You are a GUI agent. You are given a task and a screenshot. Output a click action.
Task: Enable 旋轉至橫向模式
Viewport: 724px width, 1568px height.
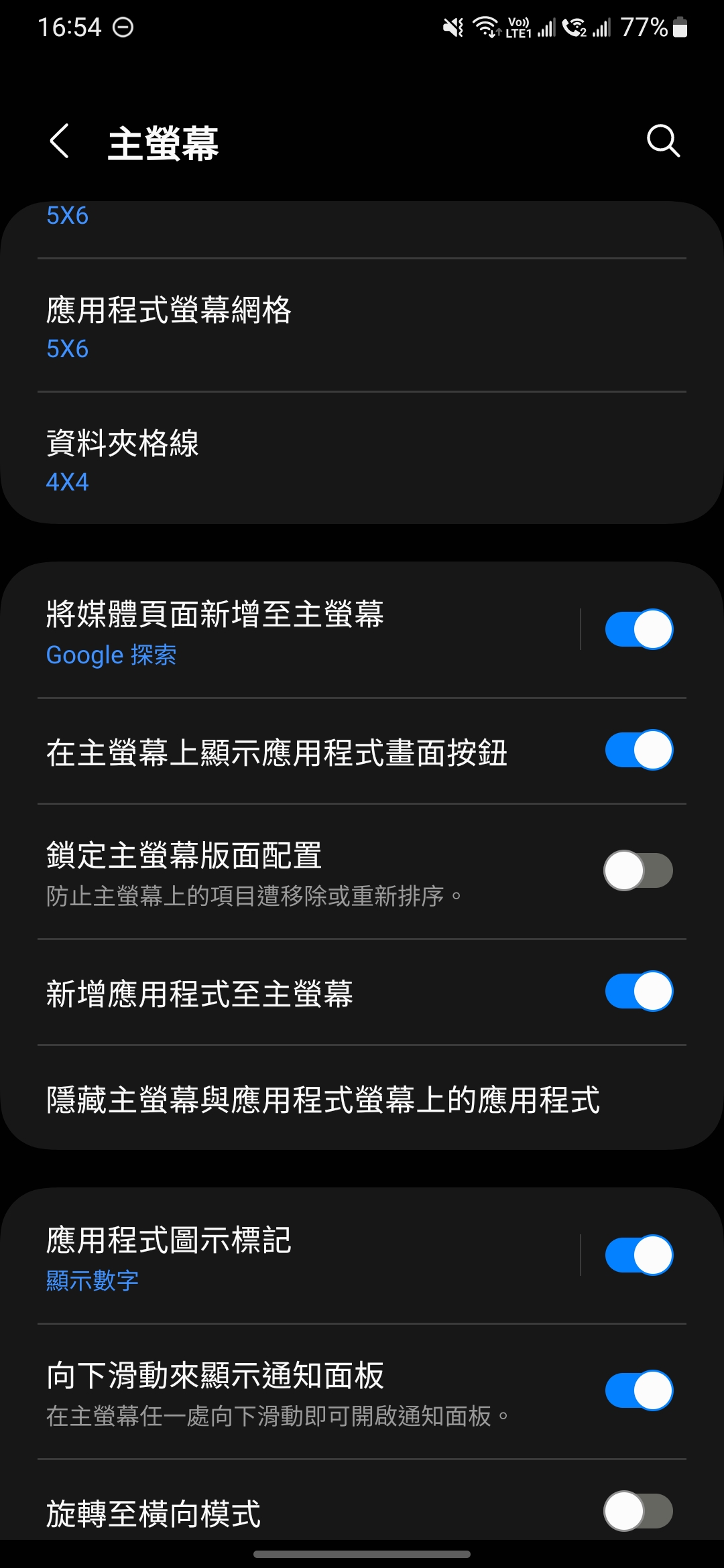pos(639,1511)
